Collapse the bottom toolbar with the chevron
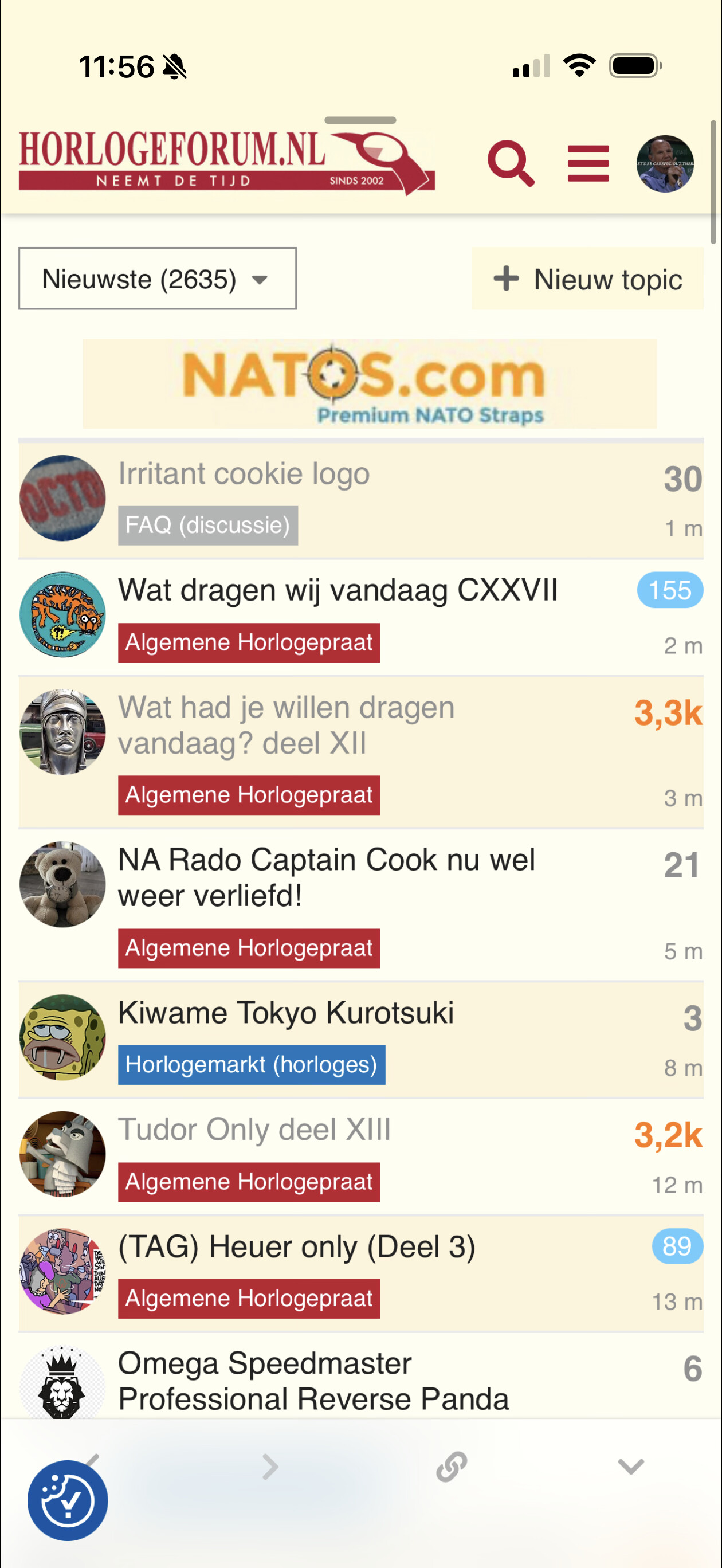 pos(631,1467)
